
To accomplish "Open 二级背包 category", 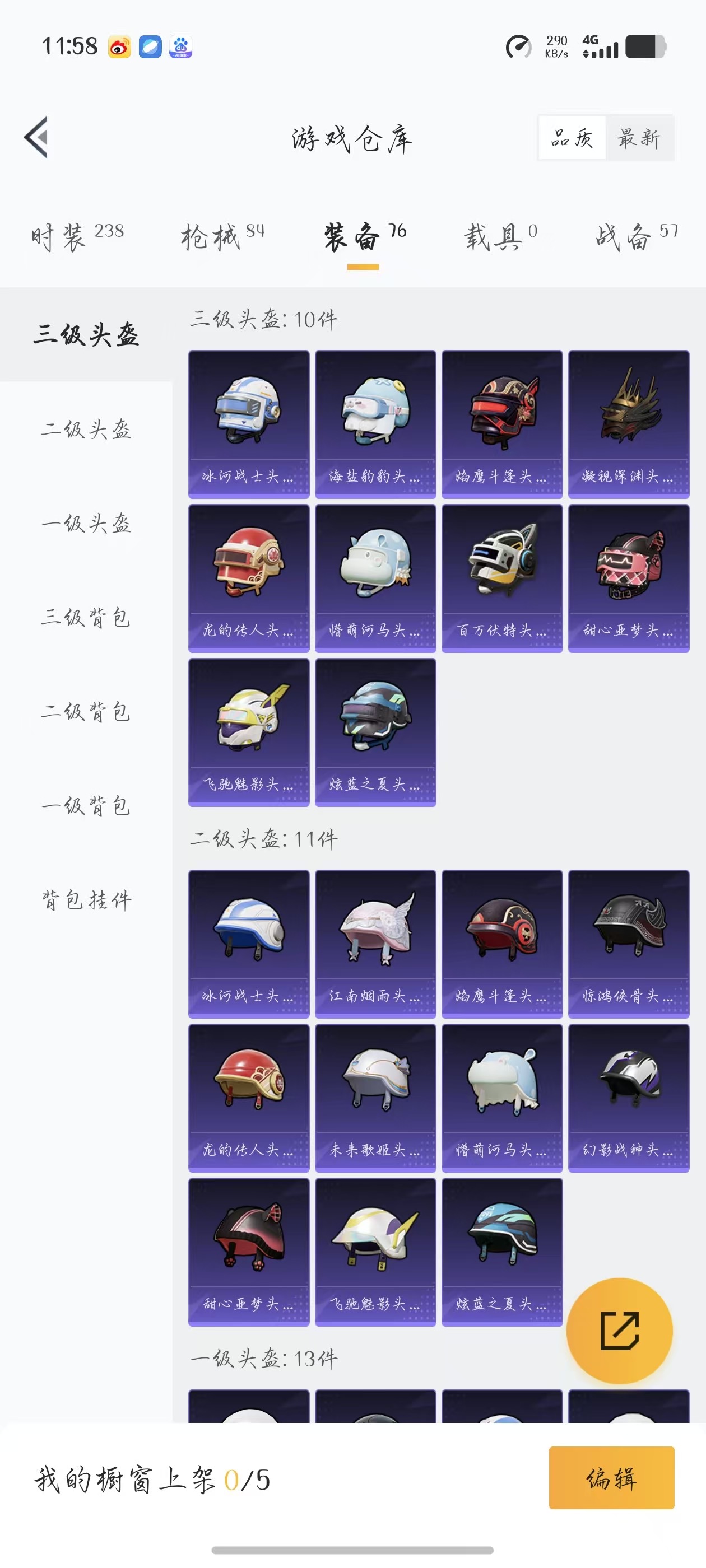I will (86, 712).
